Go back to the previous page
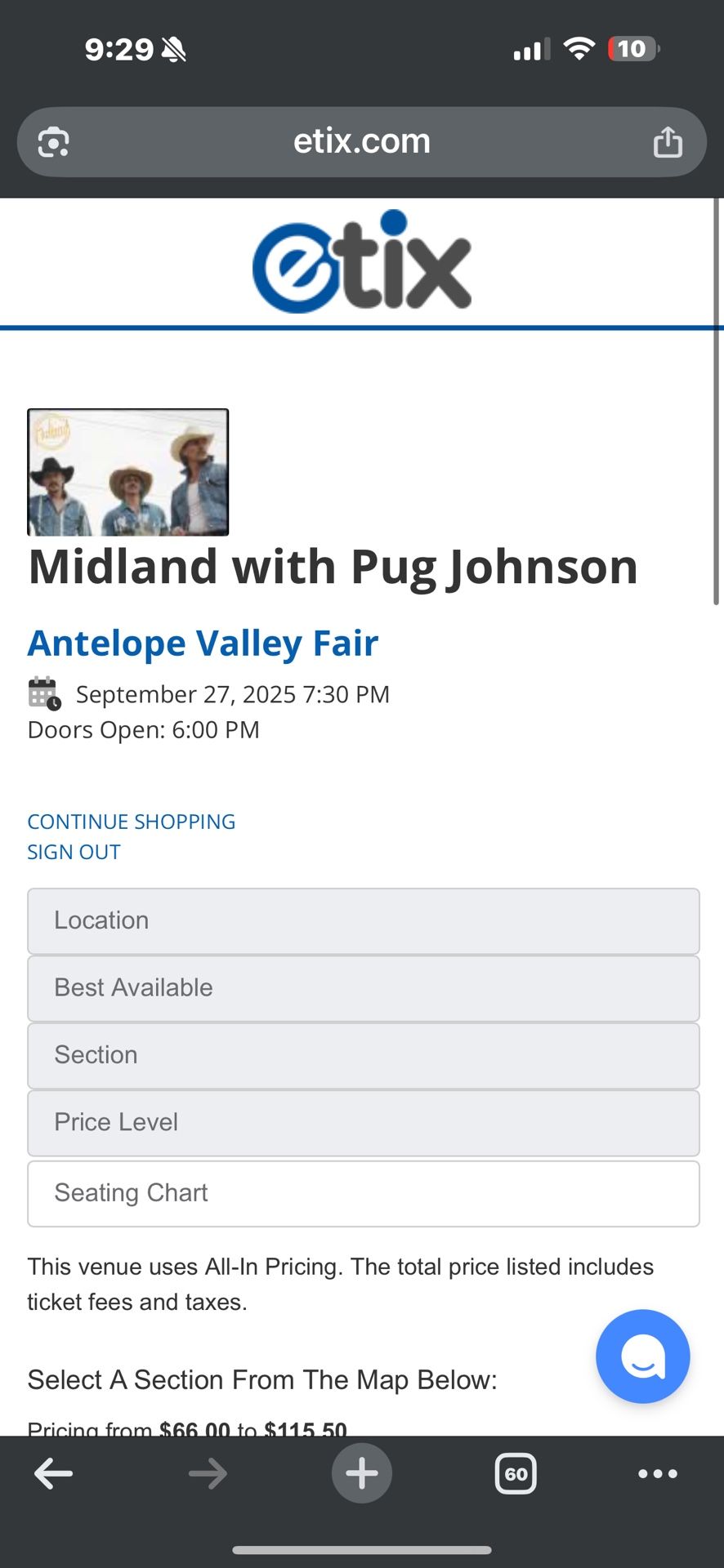Viewport: 724px width, 1568px height. tap(54, 1474)
